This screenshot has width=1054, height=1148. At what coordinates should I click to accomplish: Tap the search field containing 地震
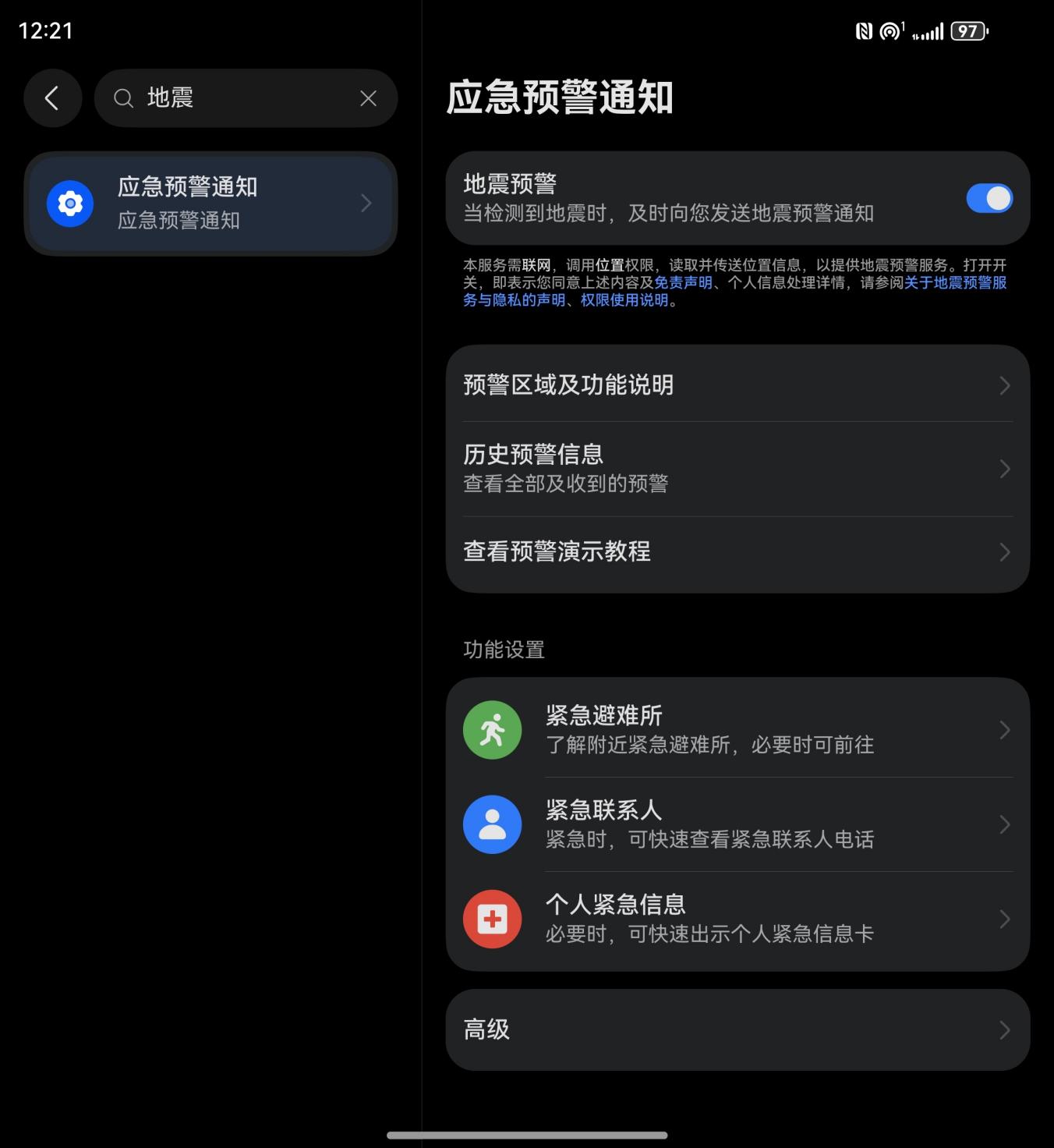pos(234,98)
